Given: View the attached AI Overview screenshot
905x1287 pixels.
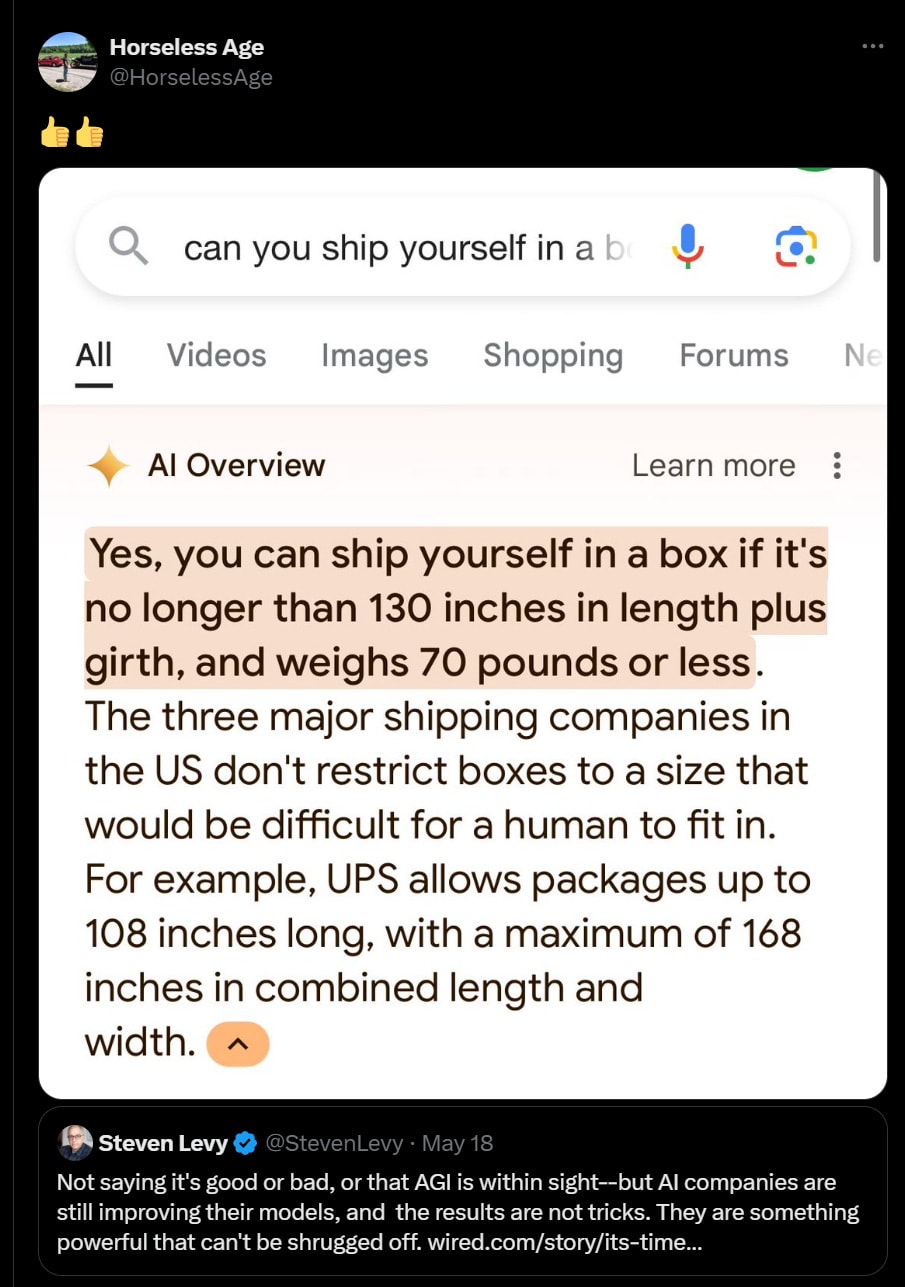Looking at the screenshot, I should (x=462, y=633).
